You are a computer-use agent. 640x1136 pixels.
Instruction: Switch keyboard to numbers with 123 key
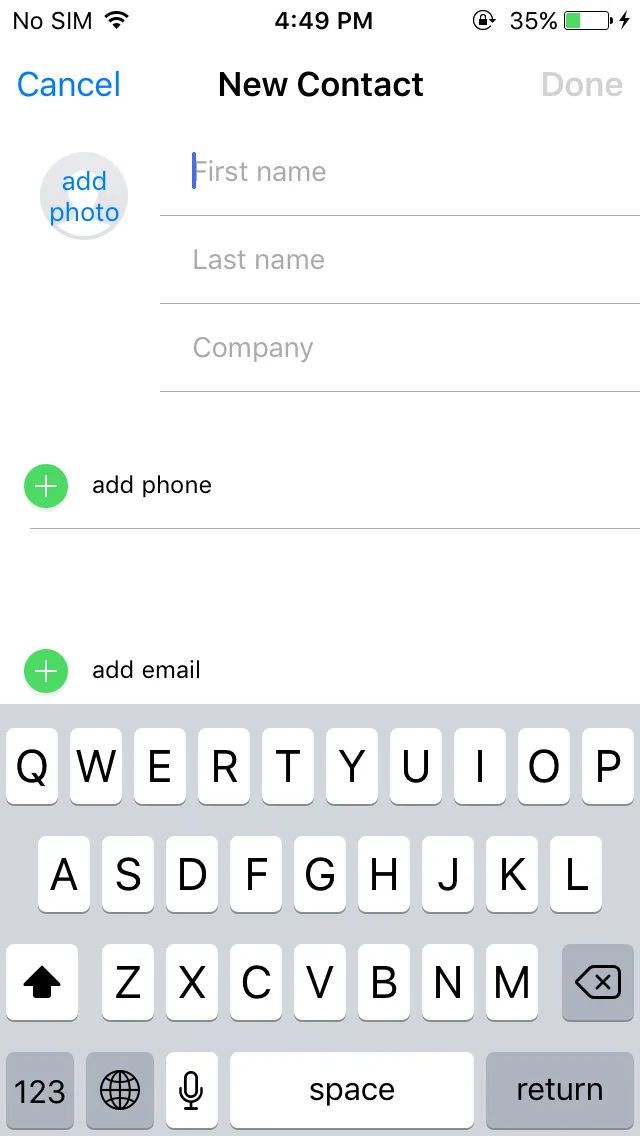pos(40,1089)
